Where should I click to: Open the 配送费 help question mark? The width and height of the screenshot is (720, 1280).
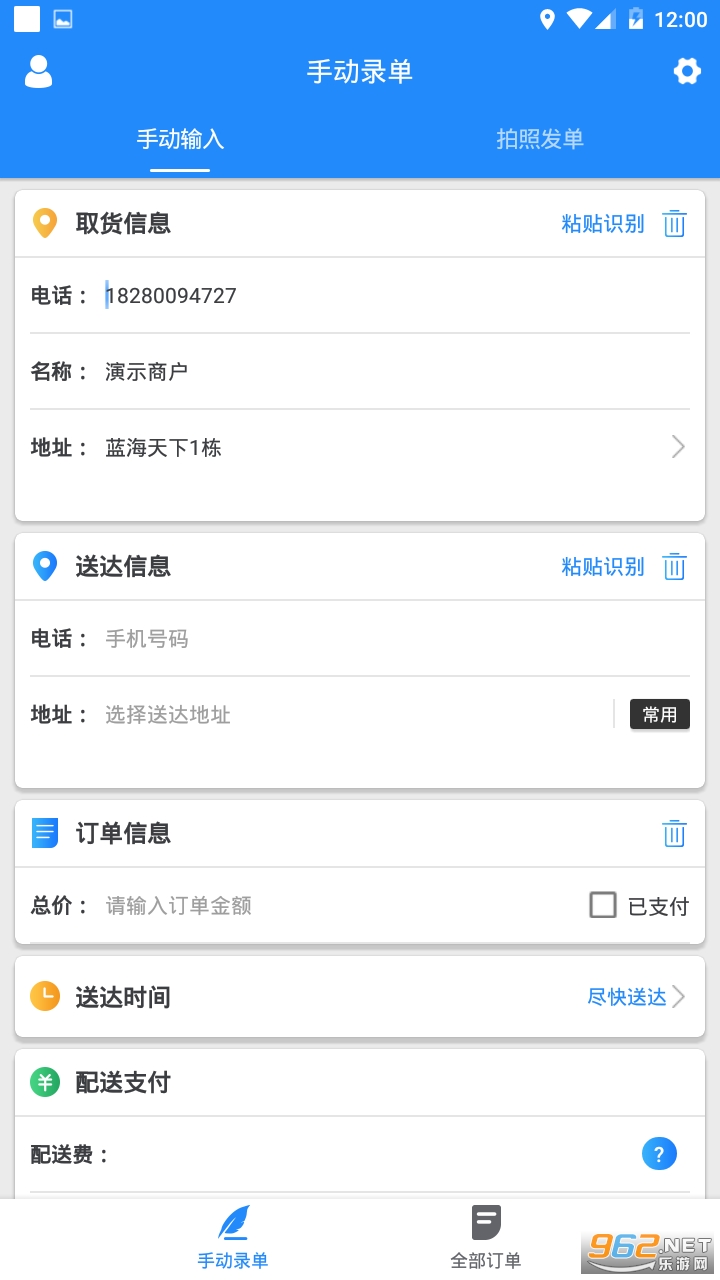[659, 1155]
